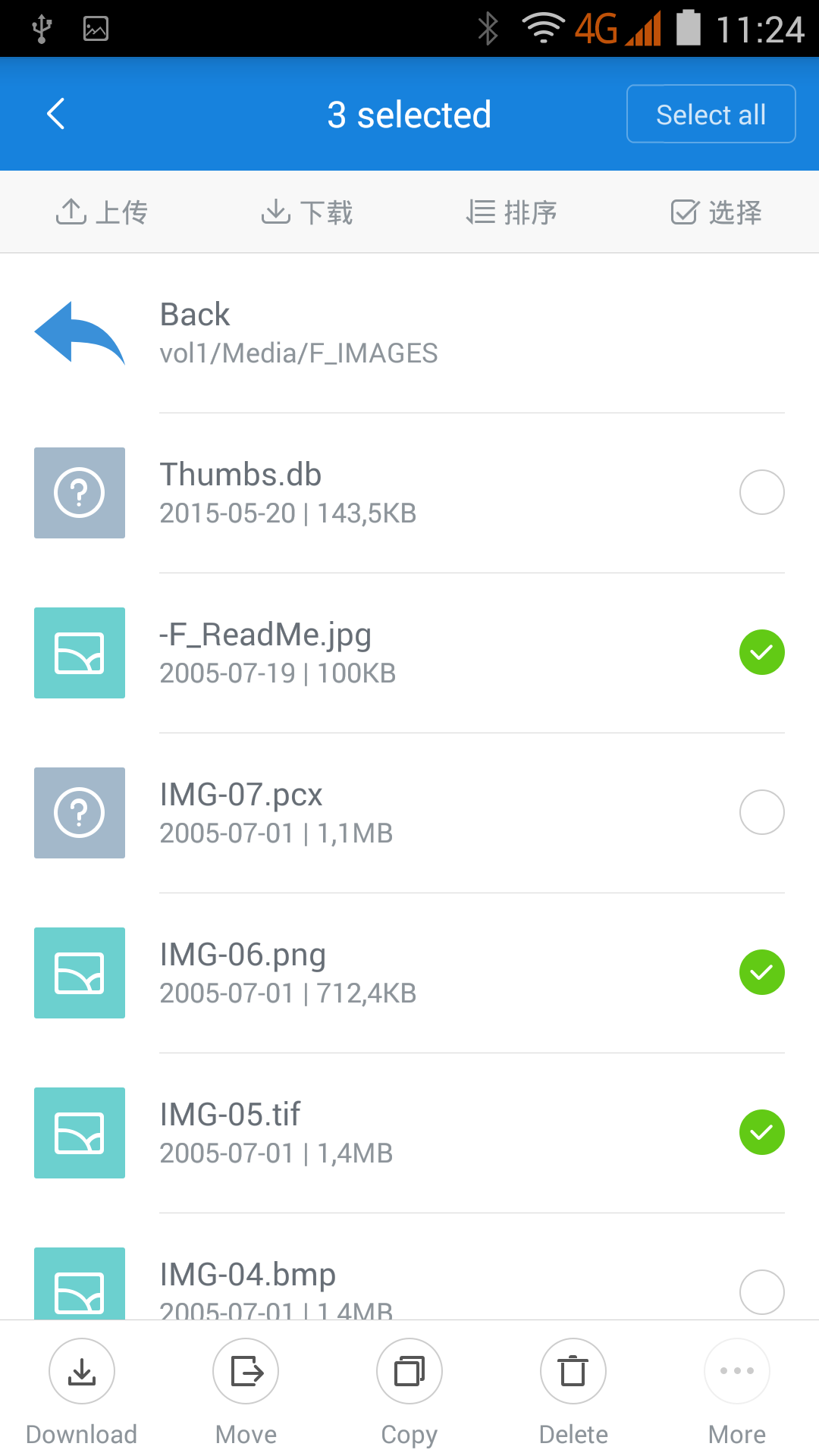This screenshot has width=819, height=1456.
Task: Tap the 选择 select option
Action: pyautogui.click(x=717, y=212)
